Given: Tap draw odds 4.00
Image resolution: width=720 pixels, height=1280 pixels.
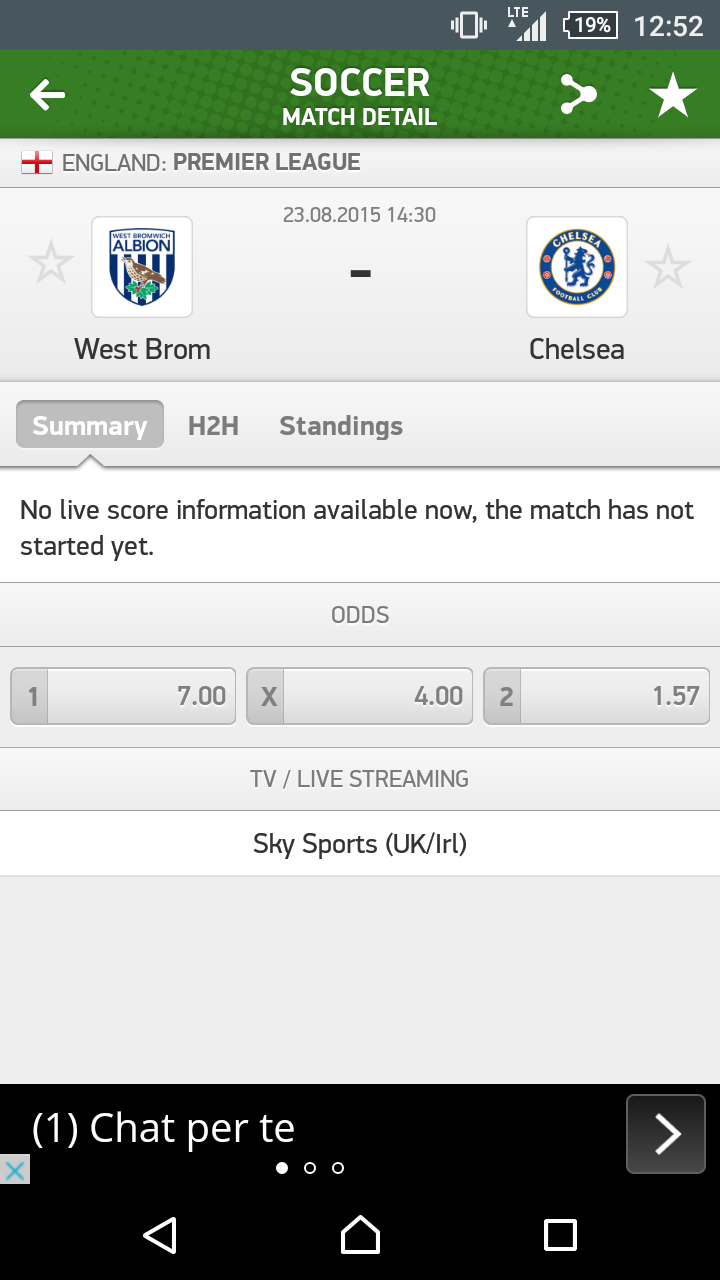Looking at the screenshot, I should (x=360, y=696).
